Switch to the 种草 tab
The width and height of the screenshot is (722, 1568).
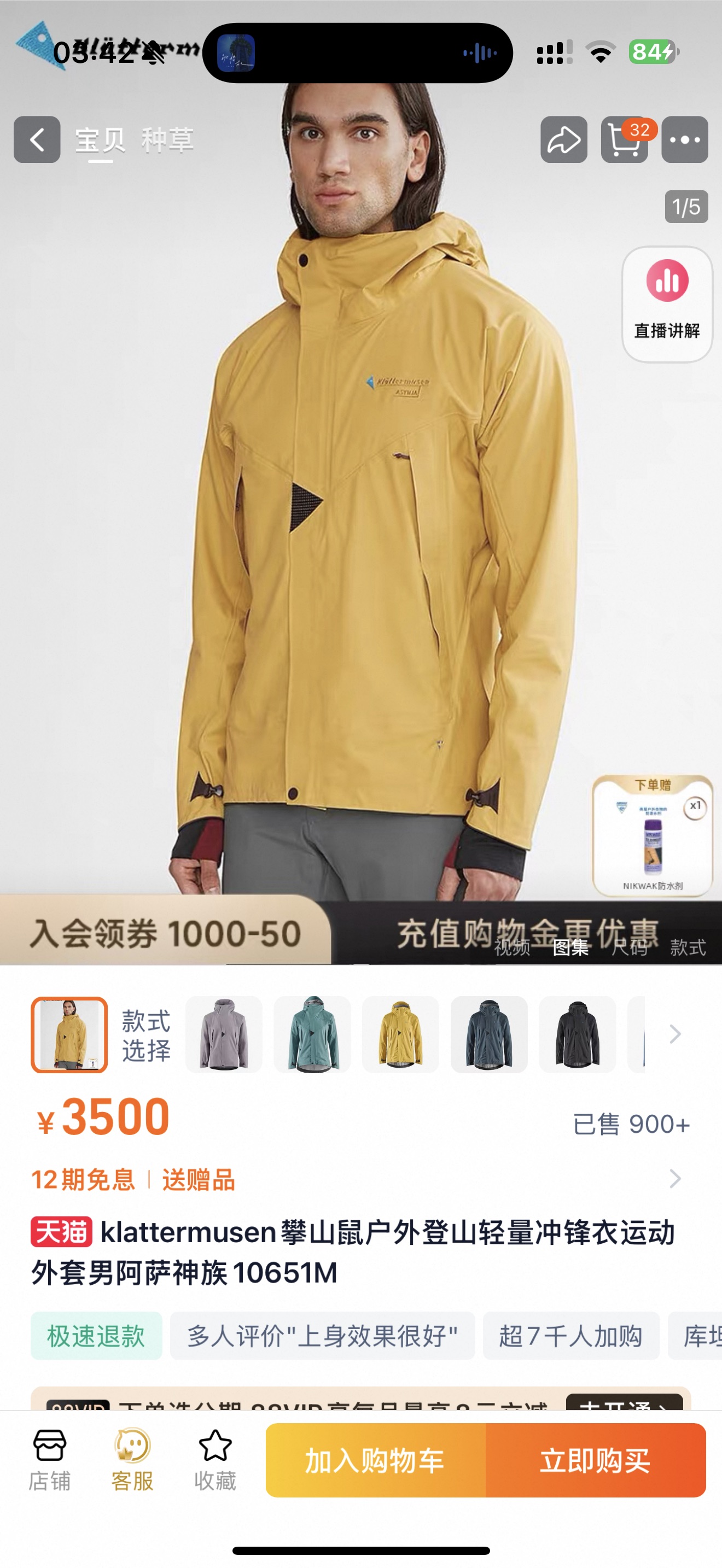pyautogui.click(x=167, y=140)
